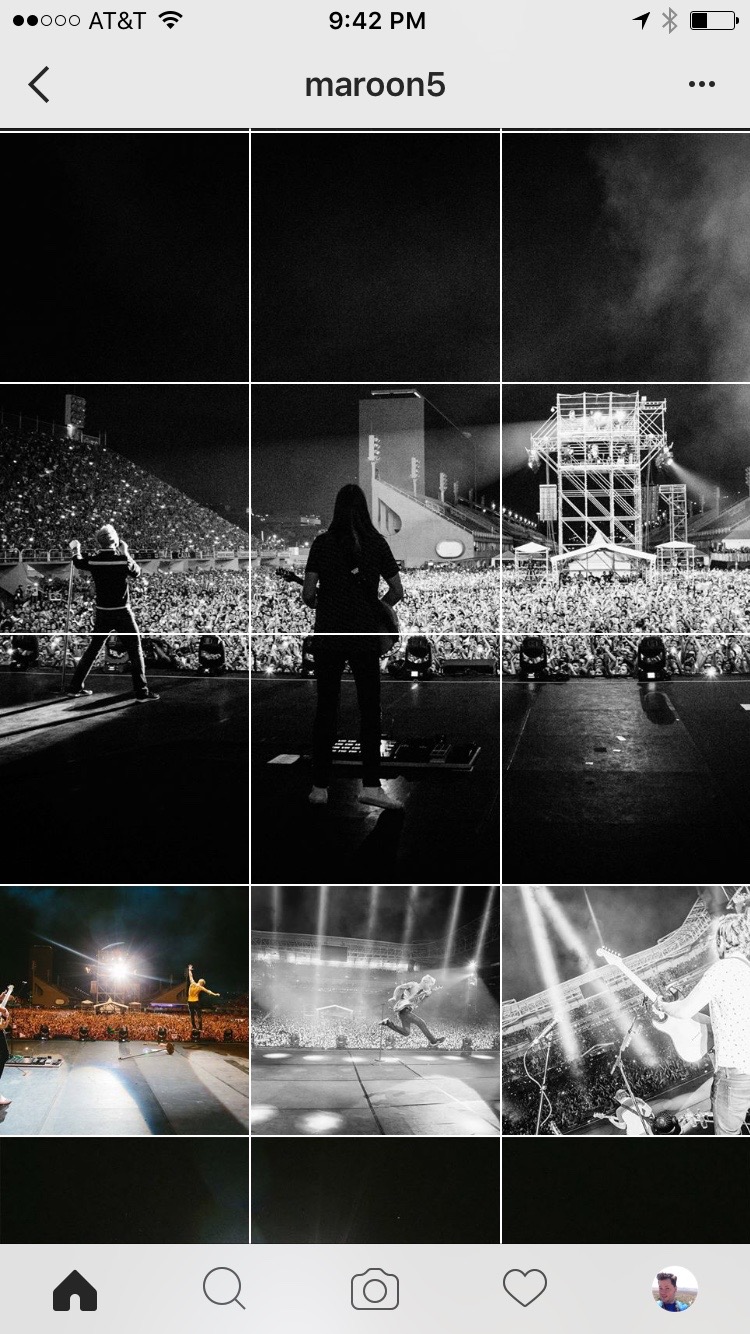Open the tile of singer facing the crowd
Screen dimensions: 750x1334
(124, 508)
